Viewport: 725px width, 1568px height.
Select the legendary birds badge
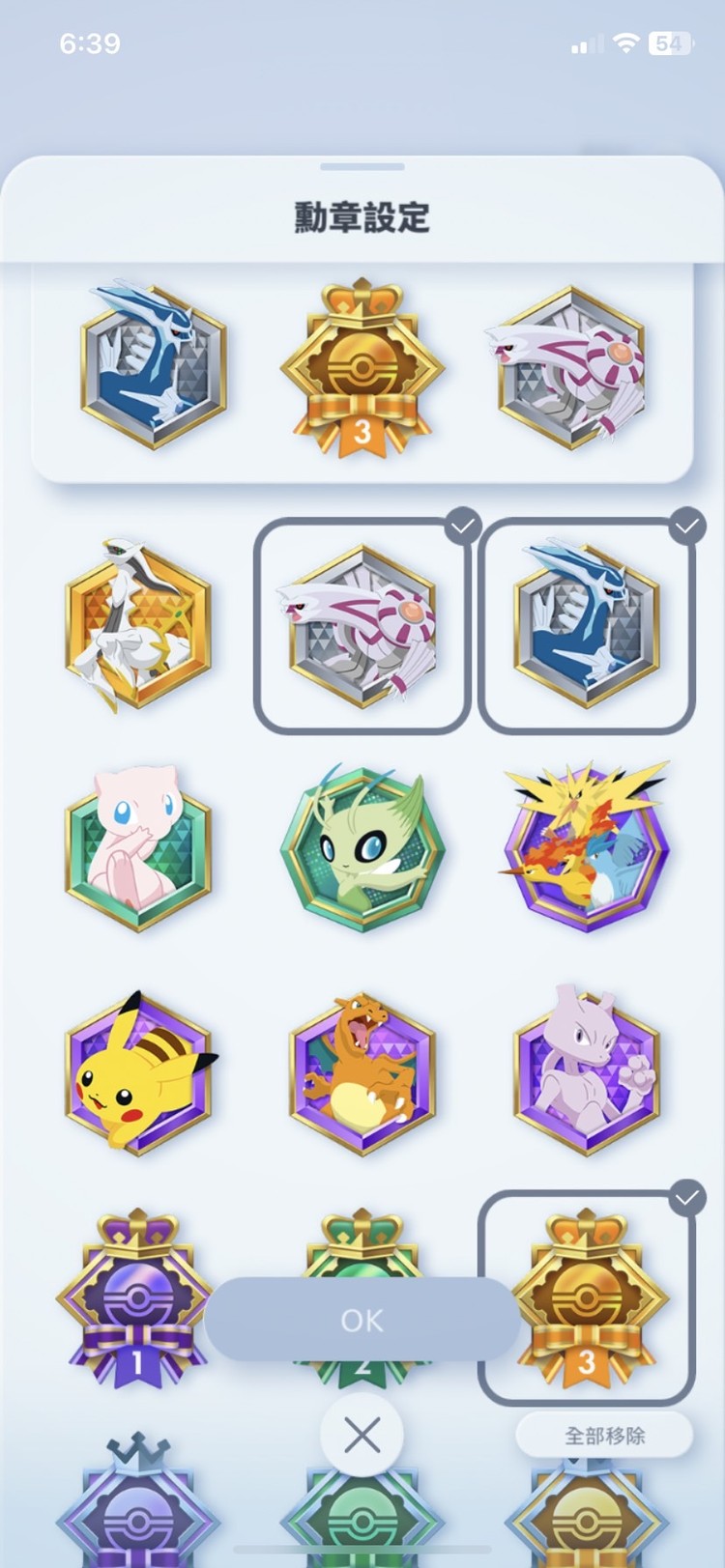[586, 850]
